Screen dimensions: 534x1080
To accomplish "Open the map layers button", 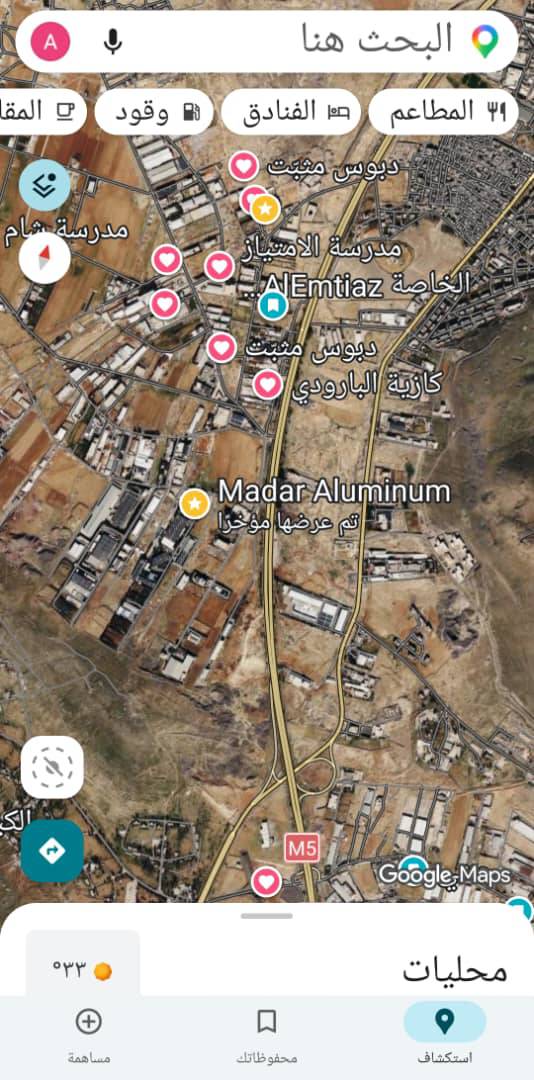I will pos(44,185).
